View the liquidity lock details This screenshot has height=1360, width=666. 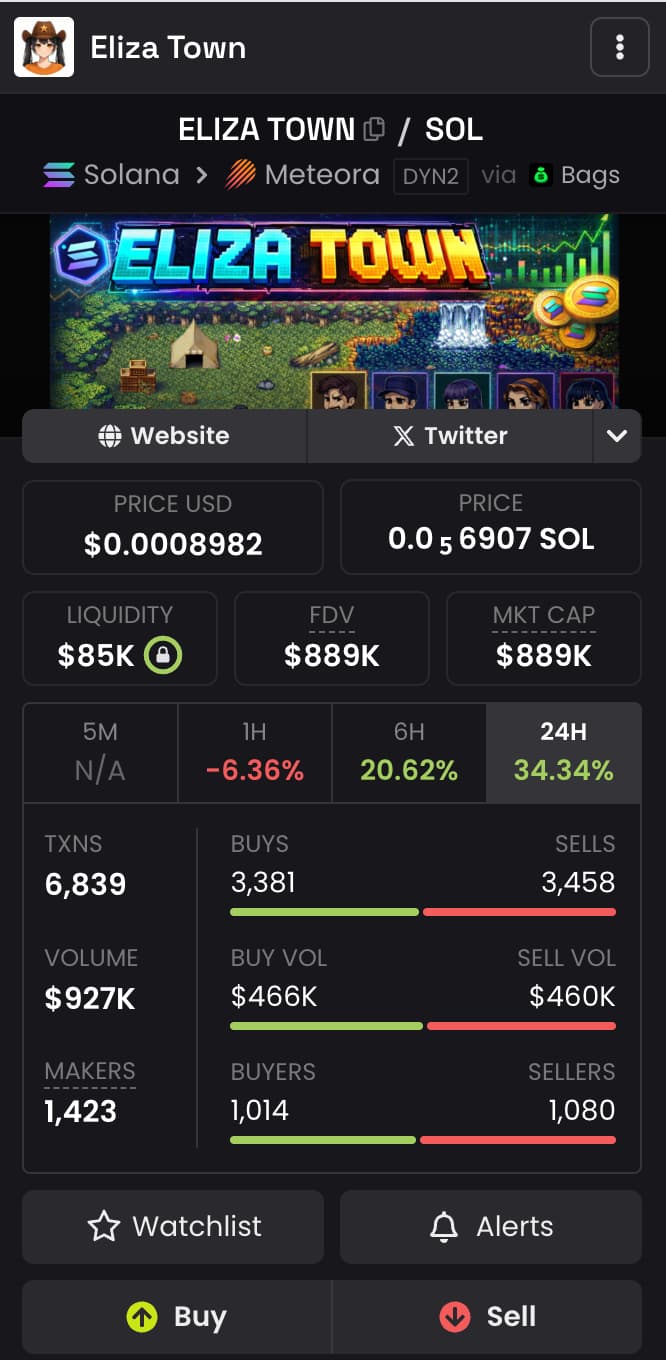point(163,656)
